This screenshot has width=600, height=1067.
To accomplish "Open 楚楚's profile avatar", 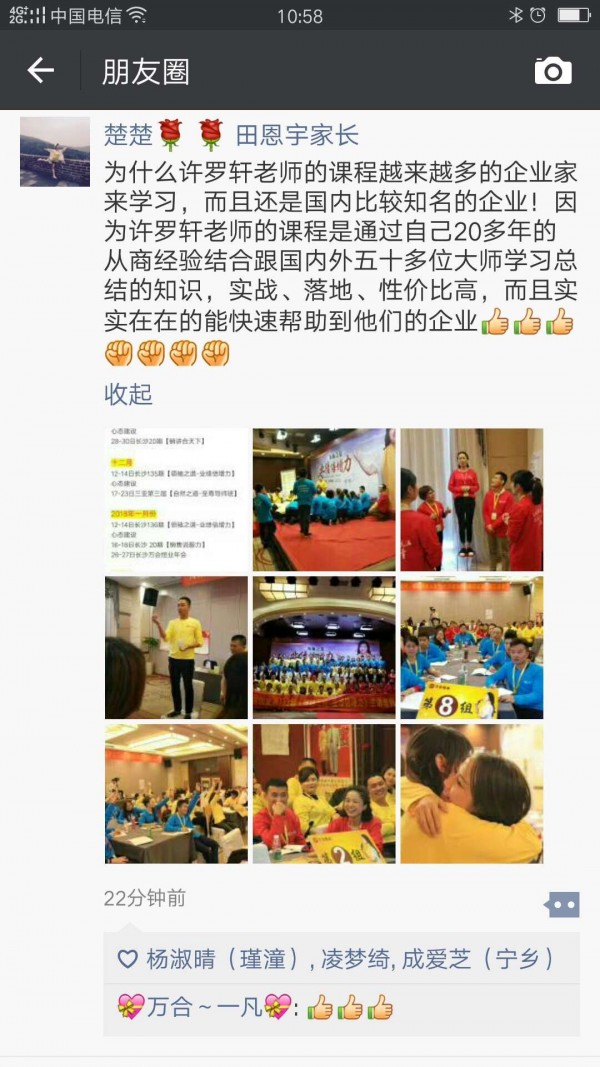I will coord(55,151).
